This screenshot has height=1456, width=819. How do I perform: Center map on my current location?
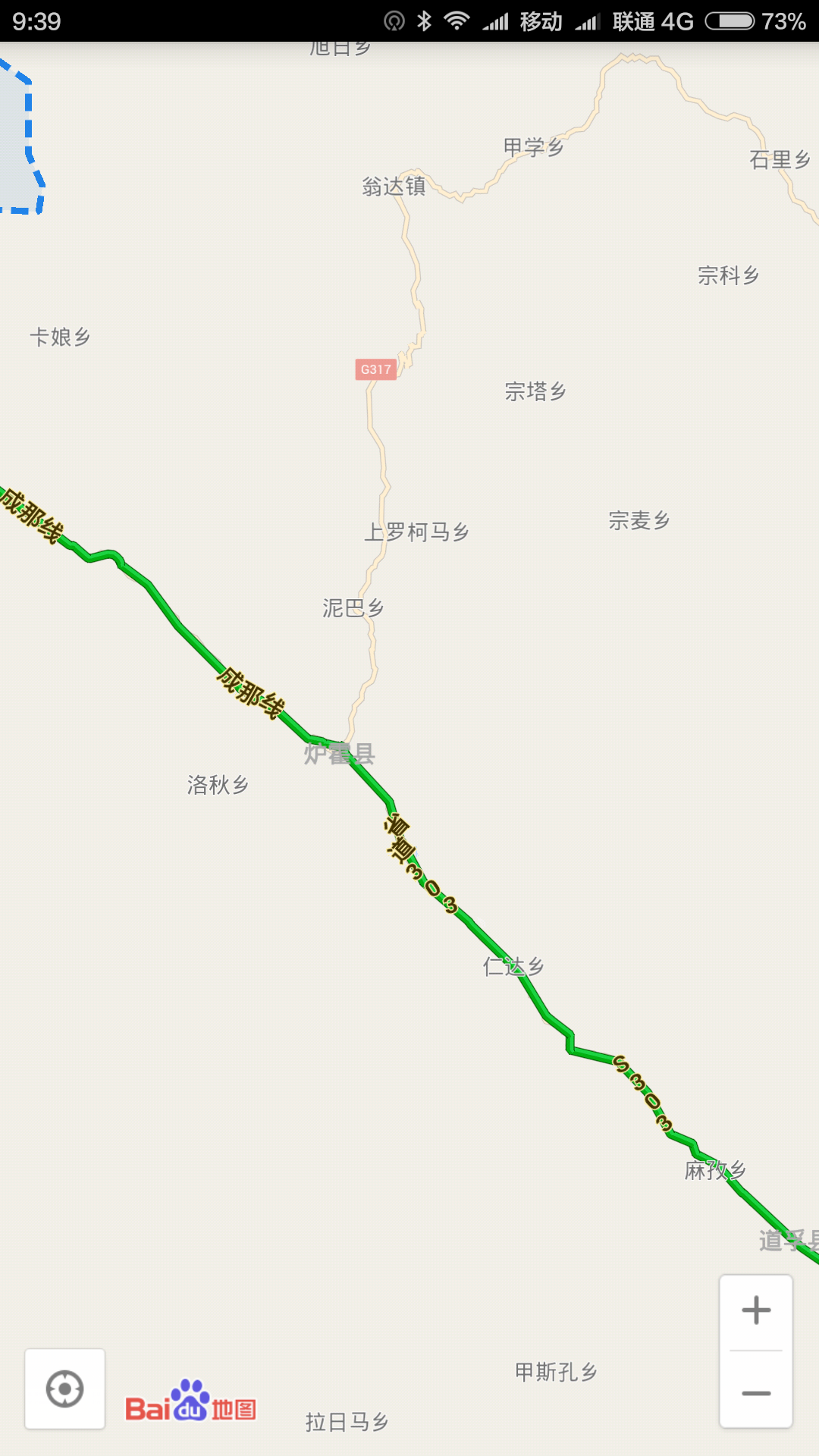64,1389
